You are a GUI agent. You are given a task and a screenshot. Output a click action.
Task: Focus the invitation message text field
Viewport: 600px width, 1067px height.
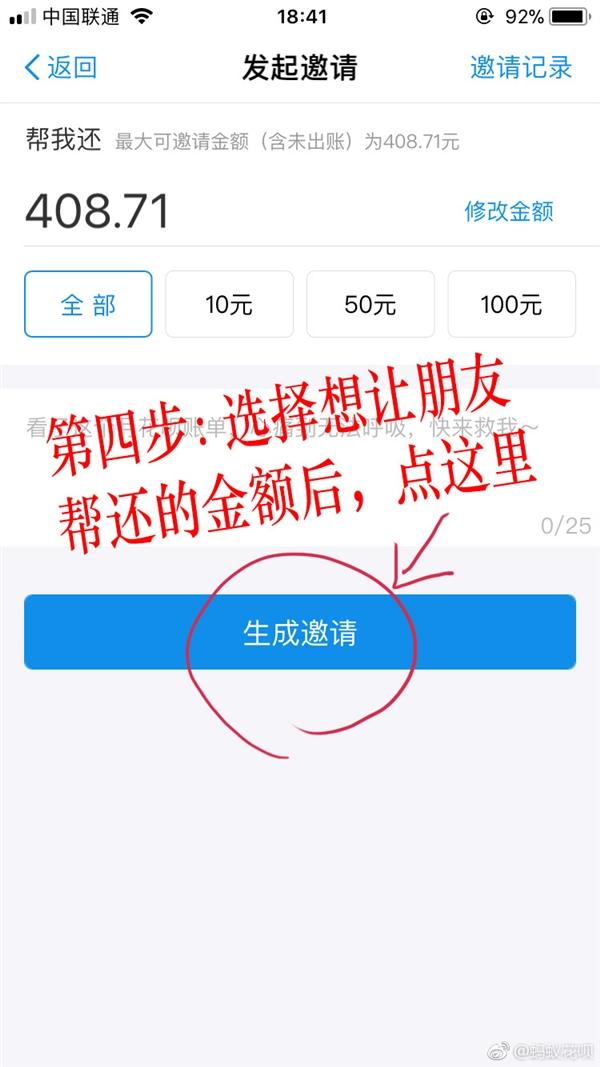pos(300,467)
